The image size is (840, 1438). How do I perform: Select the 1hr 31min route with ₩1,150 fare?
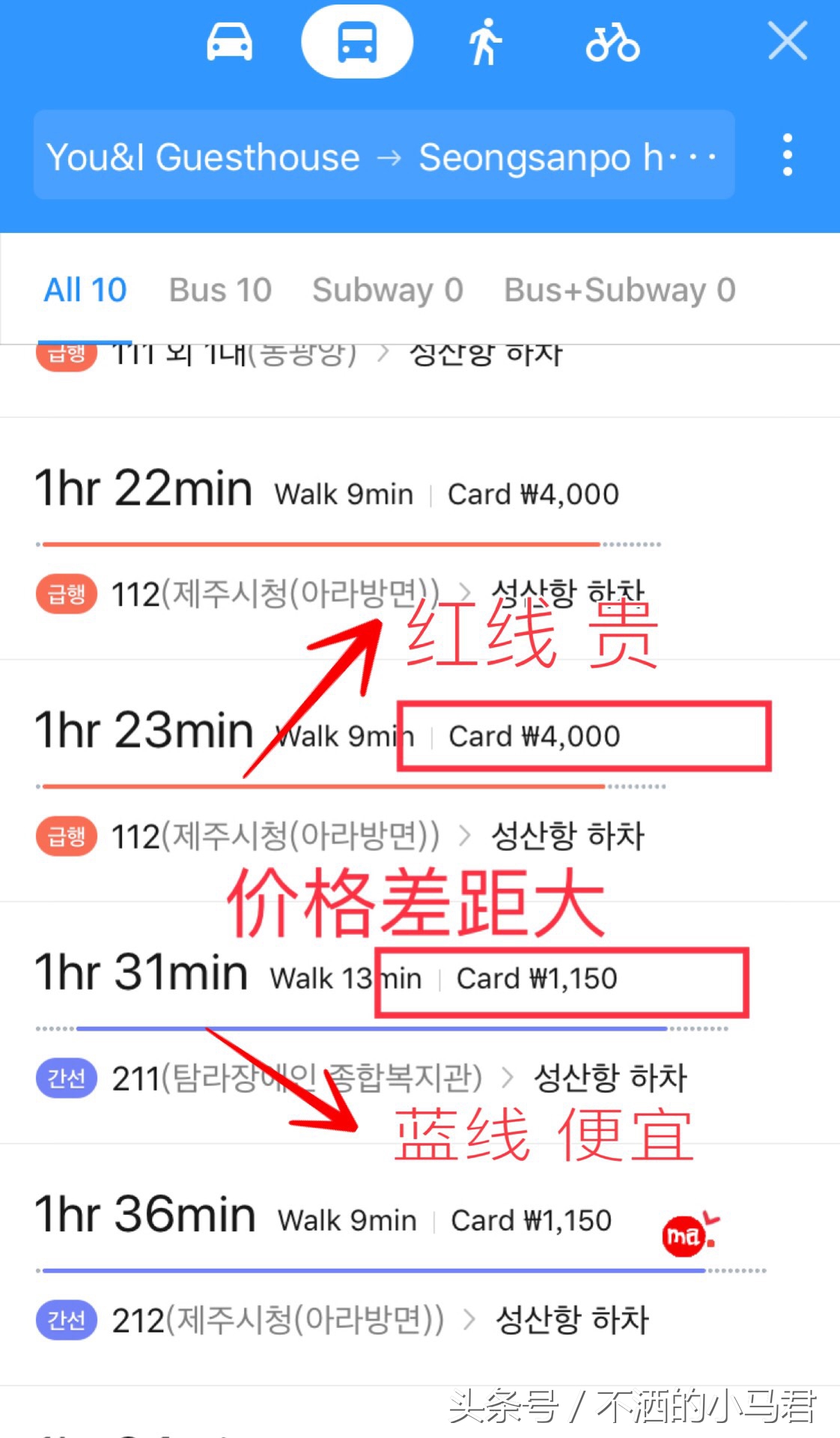coord(142,974)
